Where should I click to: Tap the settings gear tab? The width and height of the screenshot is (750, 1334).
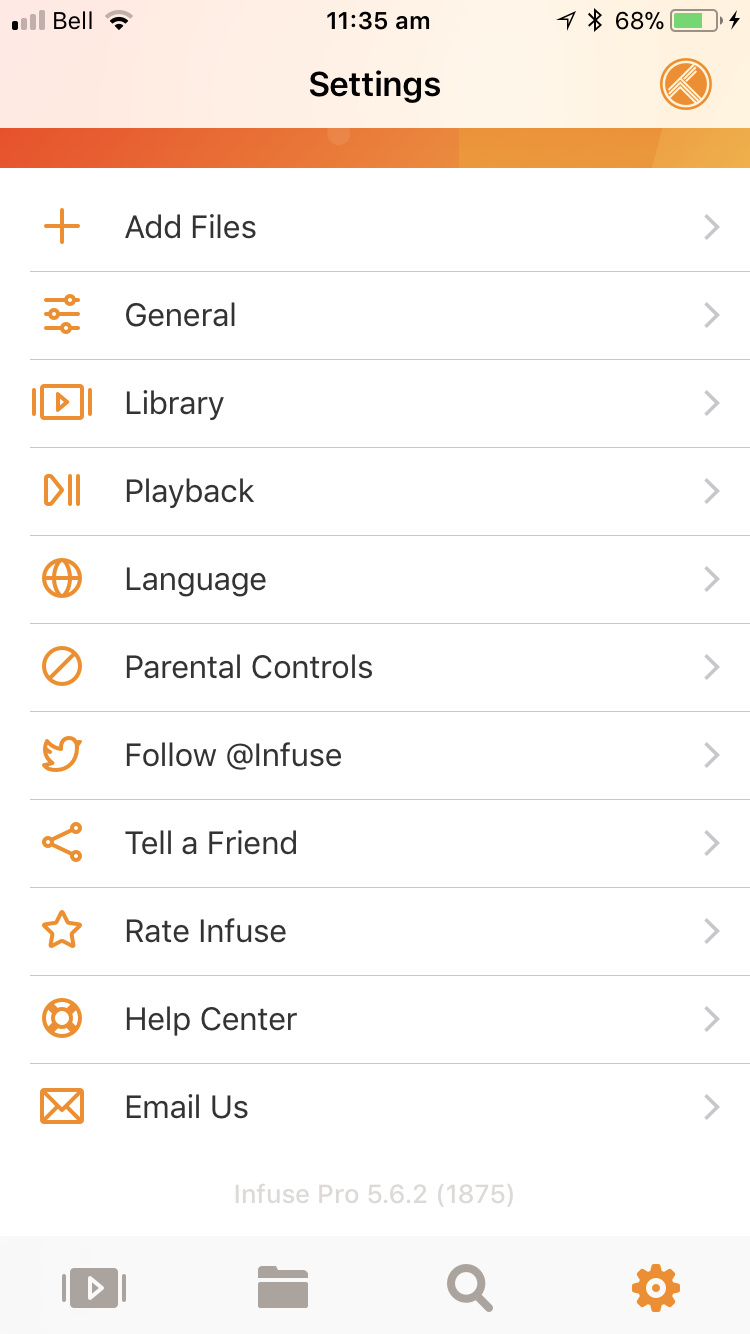(x=656, y=1288)
